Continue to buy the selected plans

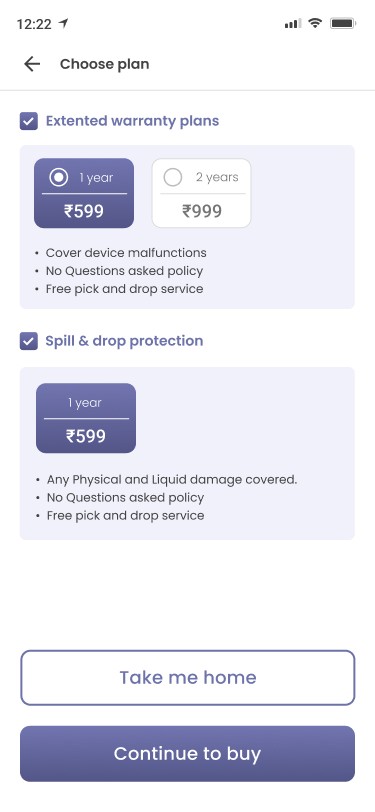[x=188, y=753]
